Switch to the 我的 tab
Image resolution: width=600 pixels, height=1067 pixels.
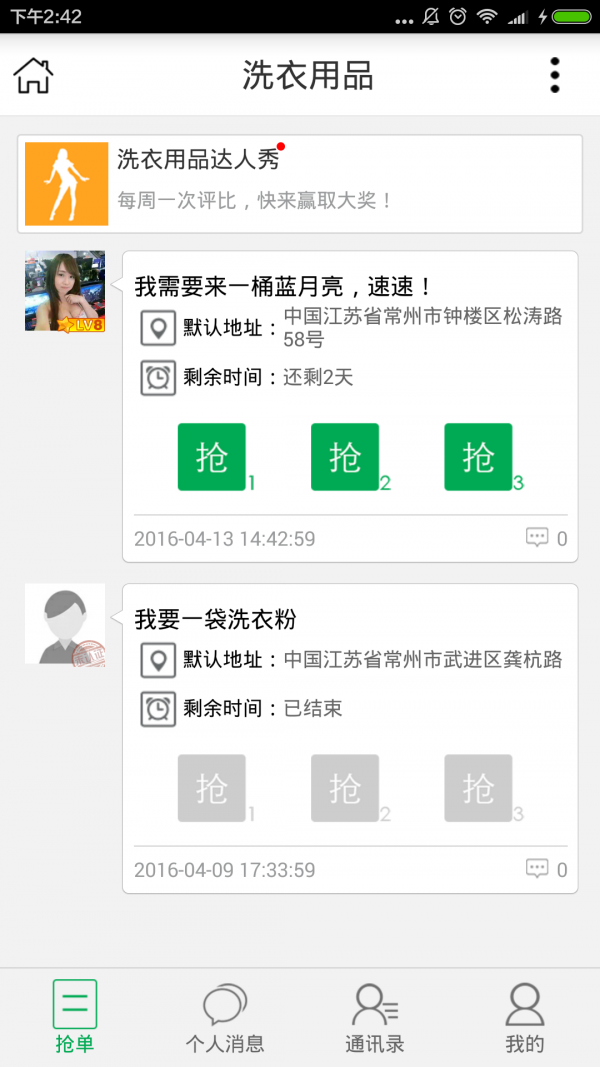tap(525, 1017)
